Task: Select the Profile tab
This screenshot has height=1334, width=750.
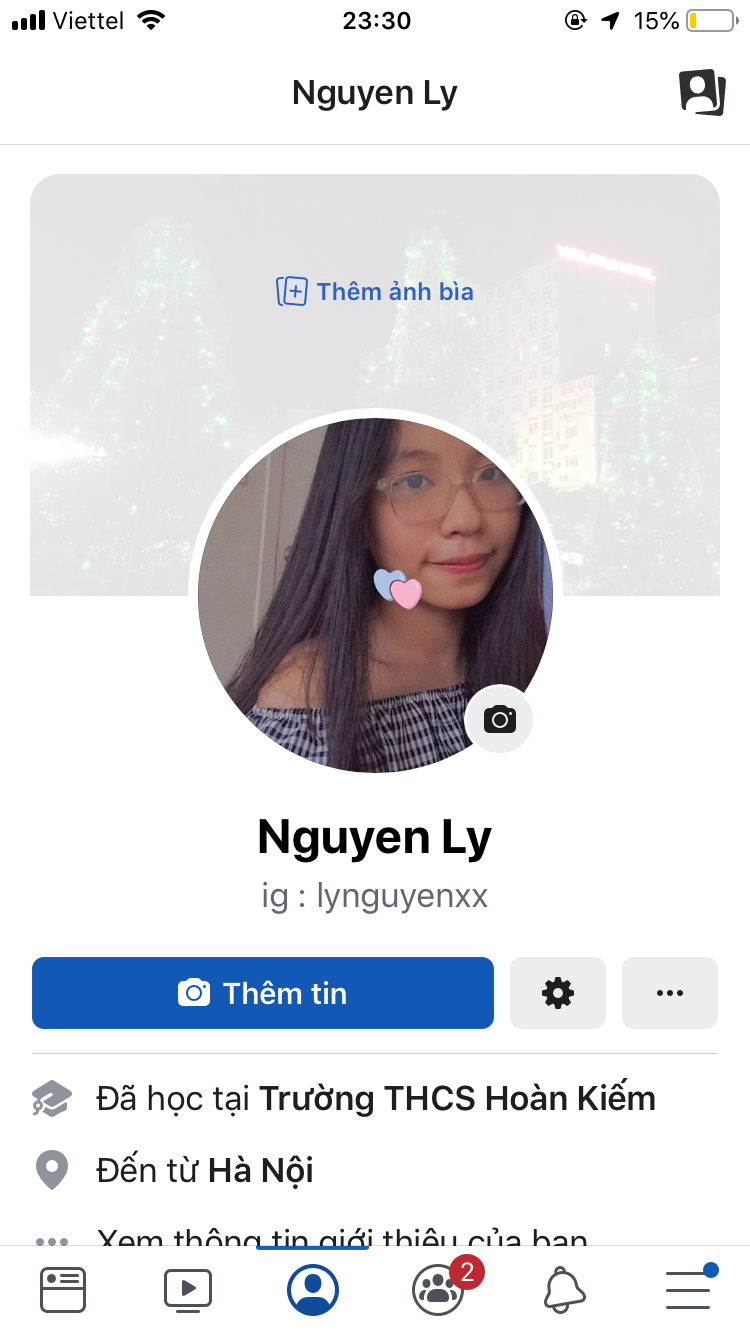Action: [x=313, y=1290]
